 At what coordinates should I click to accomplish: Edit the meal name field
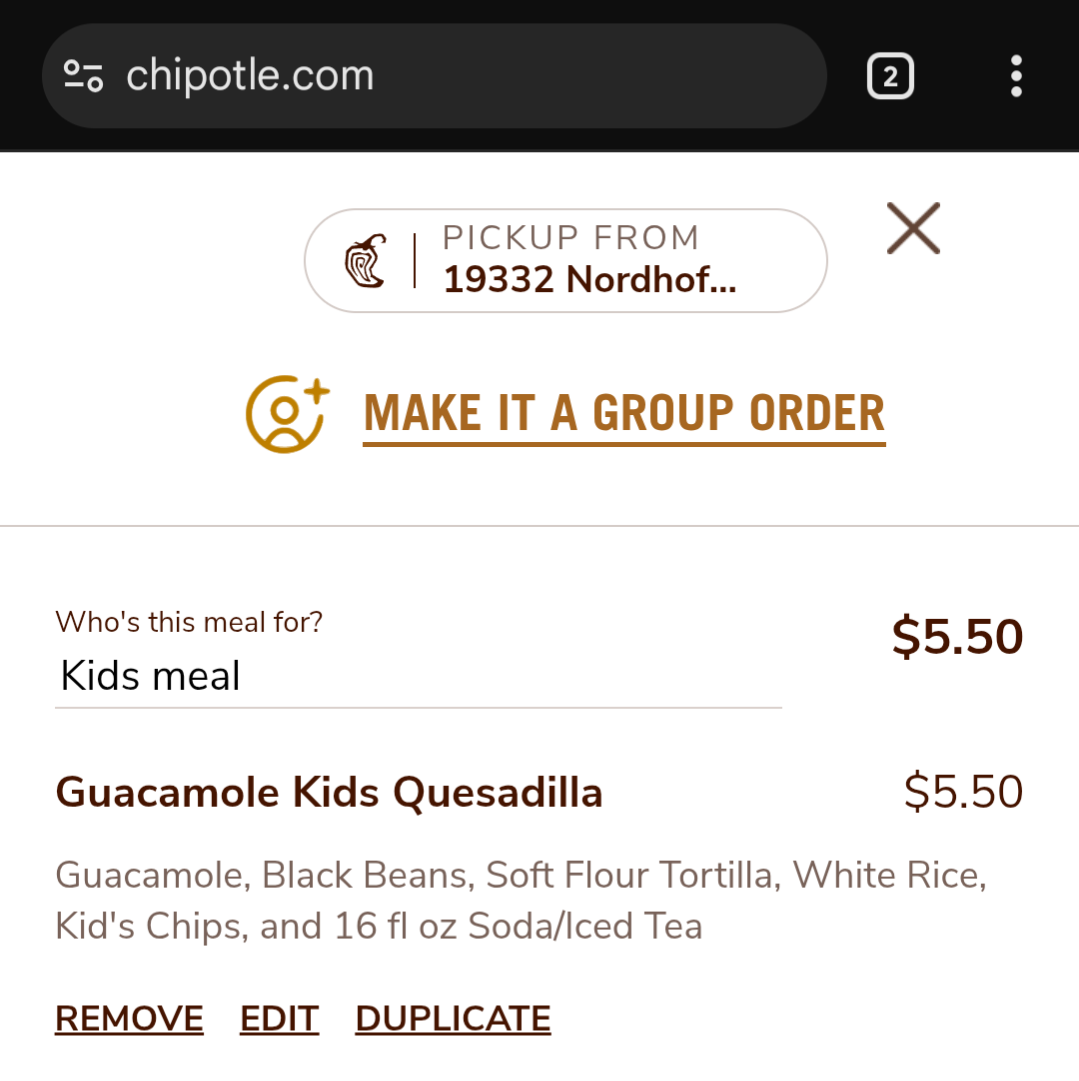[x=418, y=677]
